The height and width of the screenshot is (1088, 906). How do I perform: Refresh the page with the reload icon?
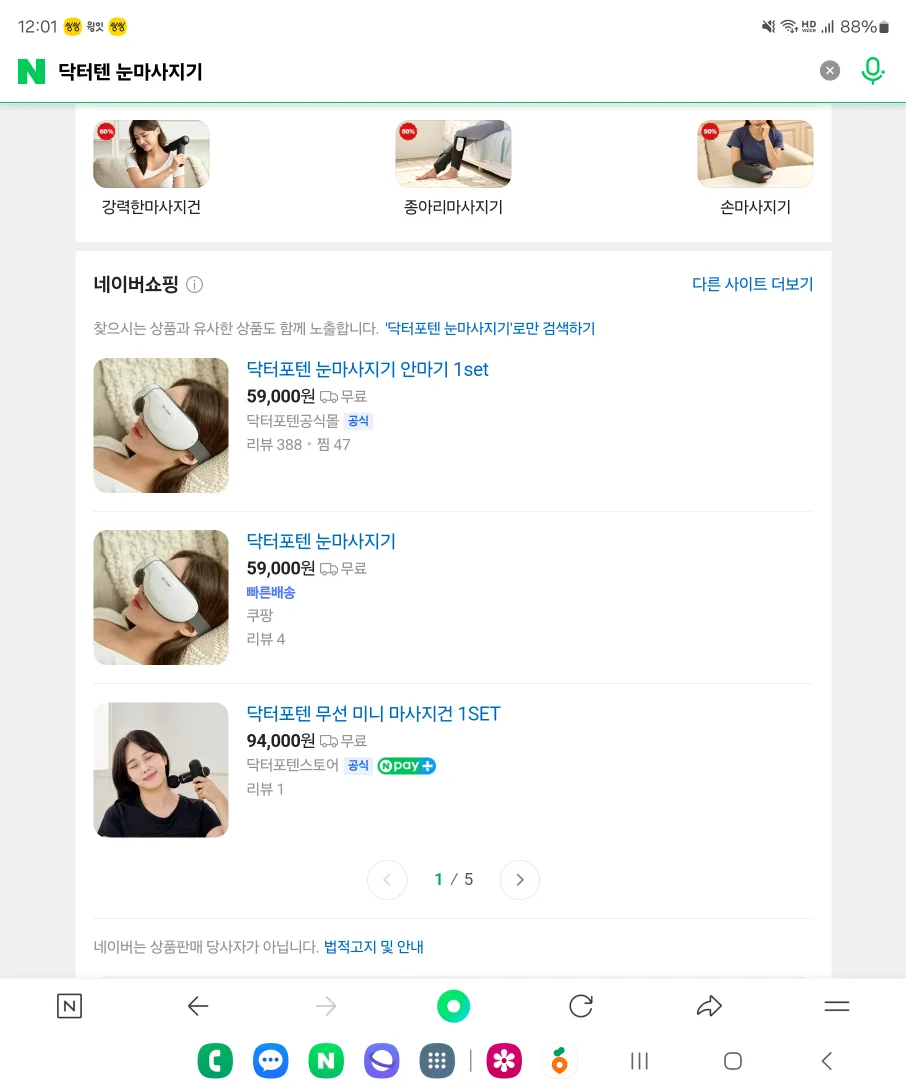[581, 1006]
